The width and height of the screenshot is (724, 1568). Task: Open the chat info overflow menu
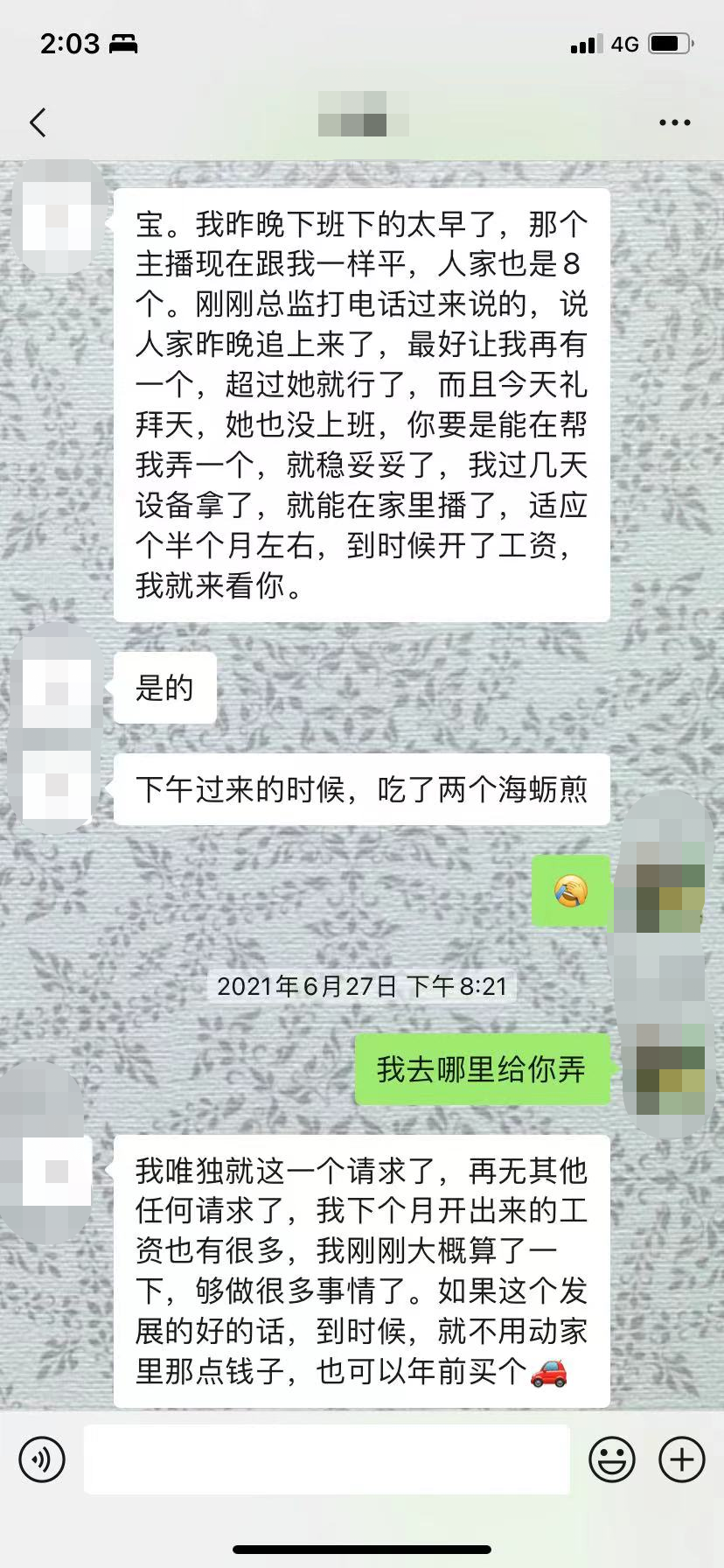674,123
